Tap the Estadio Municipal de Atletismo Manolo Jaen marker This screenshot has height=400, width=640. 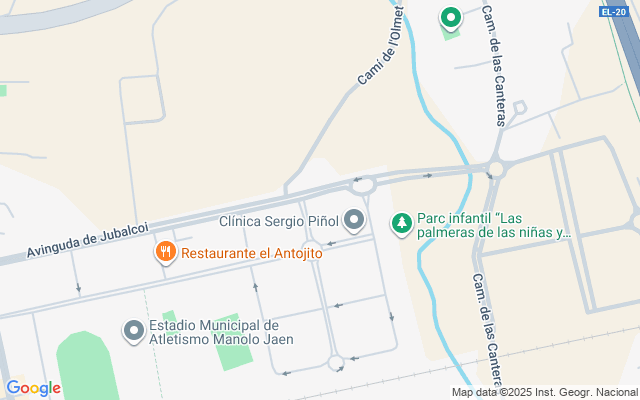pos(134,330)
